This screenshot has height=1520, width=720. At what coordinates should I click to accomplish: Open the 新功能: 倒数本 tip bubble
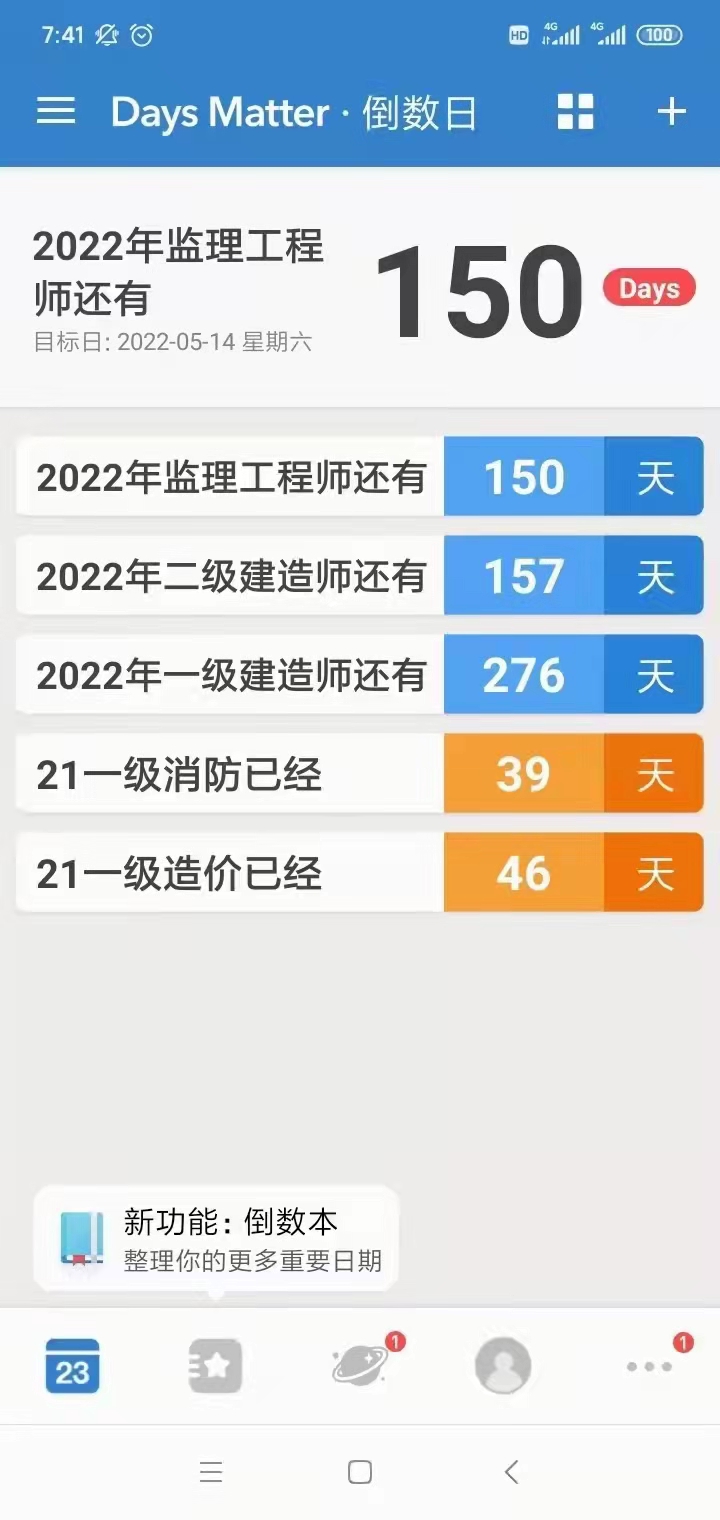click(x=217, y=1239)
